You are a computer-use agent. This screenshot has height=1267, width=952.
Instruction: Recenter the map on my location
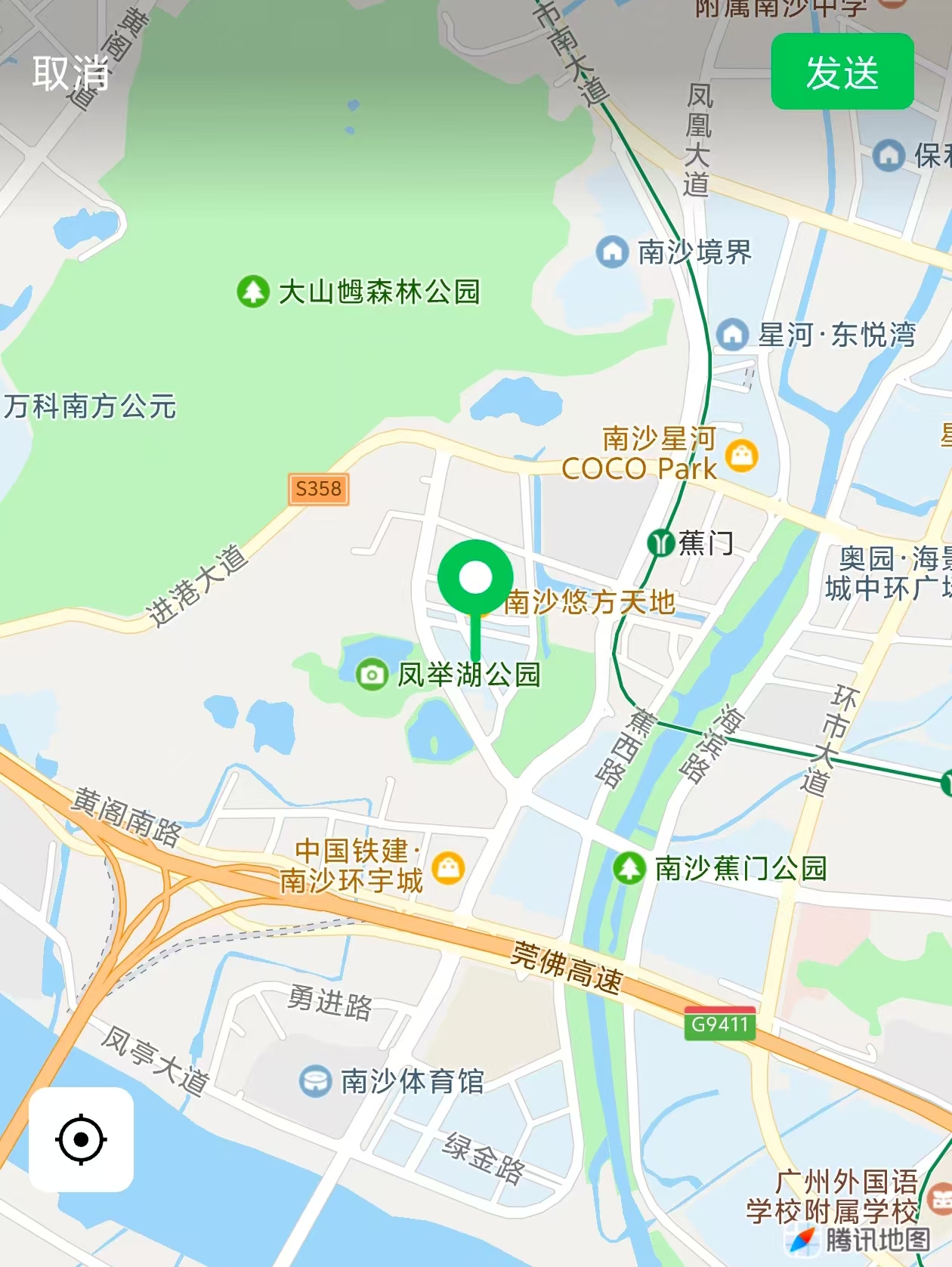tap(81, 1139)
